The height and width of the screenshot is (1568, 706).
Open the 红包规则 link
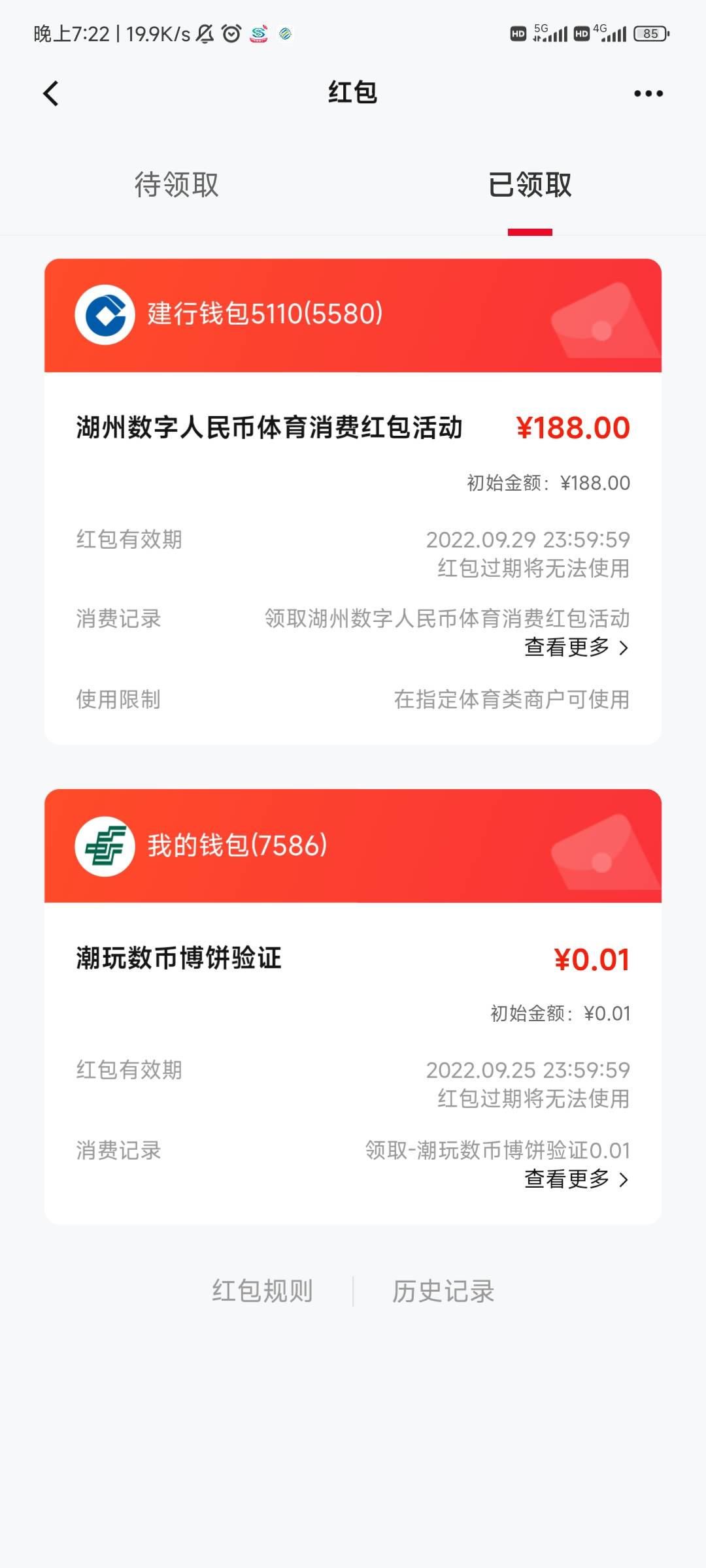[x=262, y=1291]
